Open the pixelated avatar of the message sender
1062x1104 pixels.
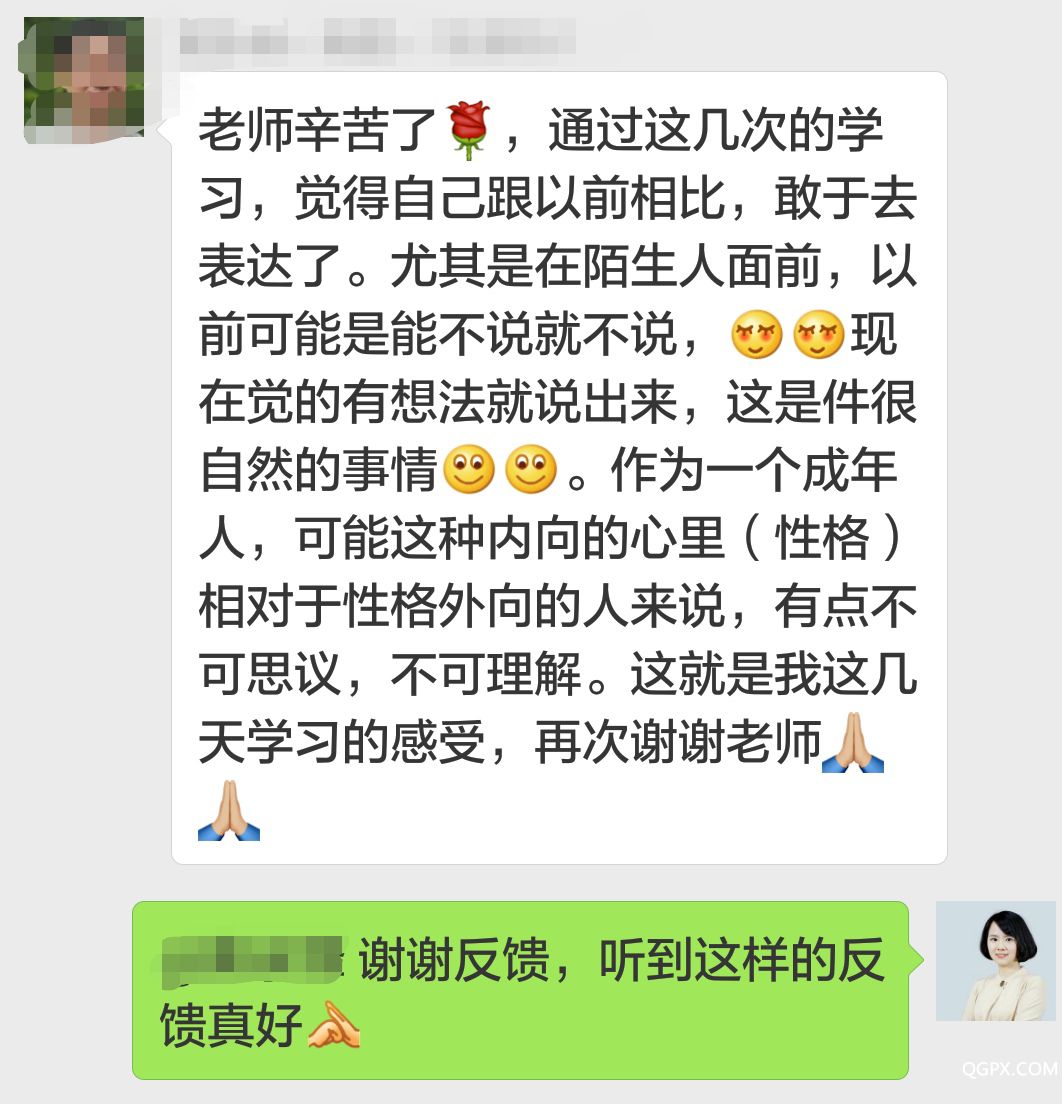click(84, 80)
